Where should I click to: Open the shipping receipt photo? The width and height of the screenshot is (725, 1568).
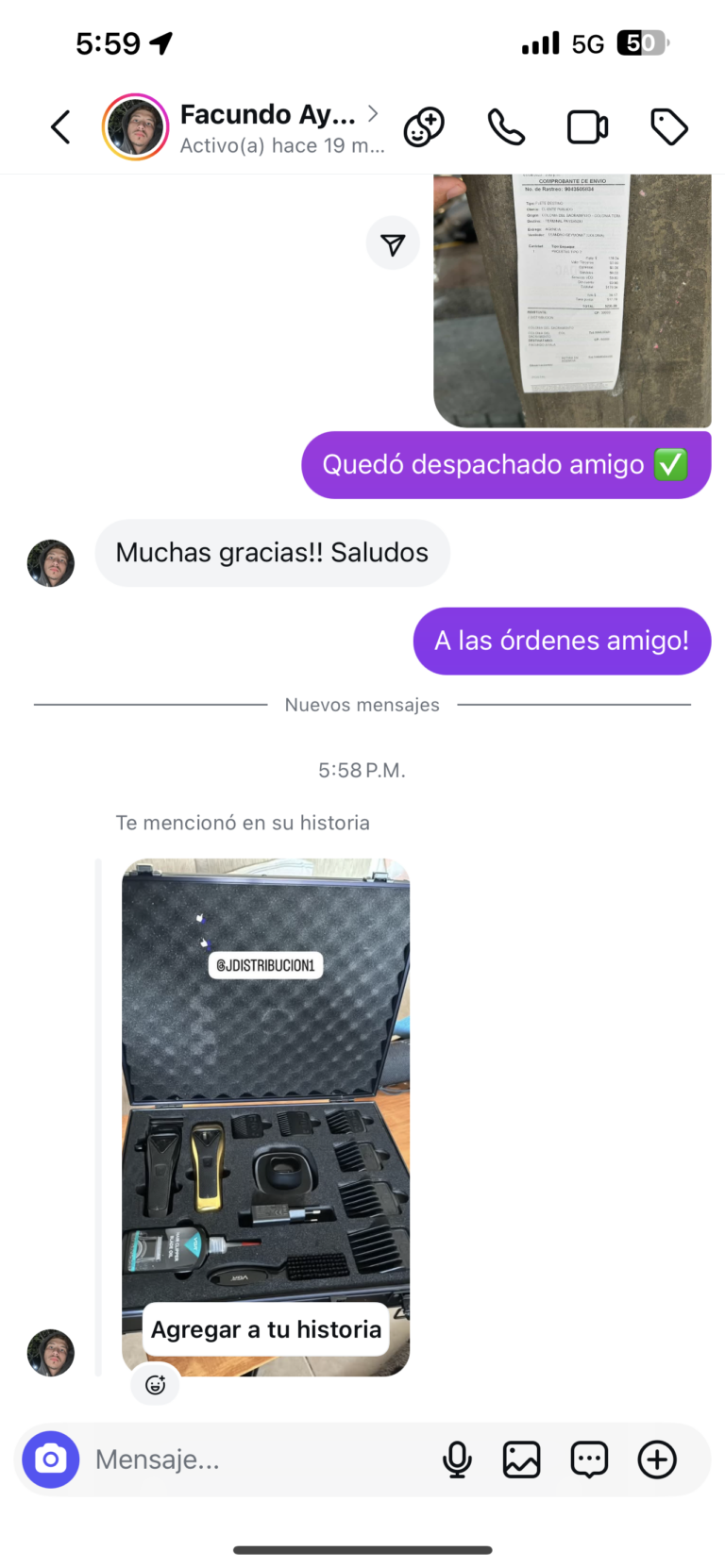(x=572, y=299)
